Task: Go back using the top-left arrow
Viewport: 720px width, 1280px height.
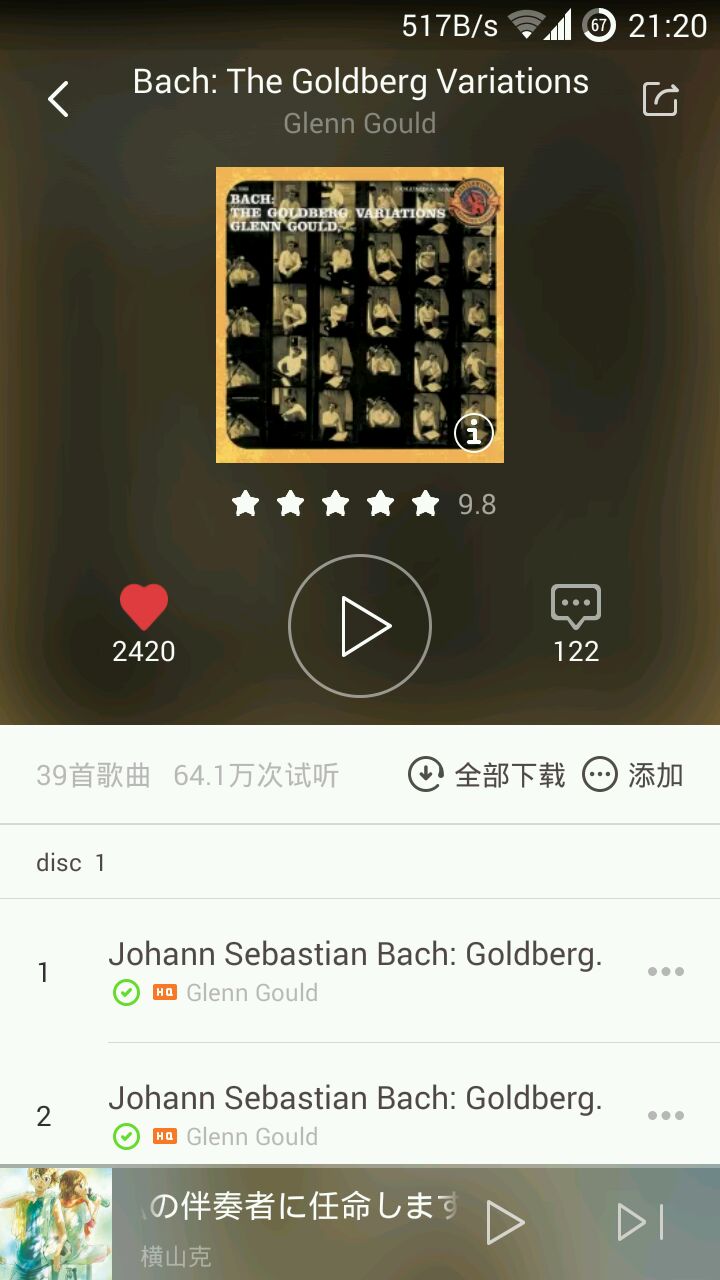Action: pos(59,99)
